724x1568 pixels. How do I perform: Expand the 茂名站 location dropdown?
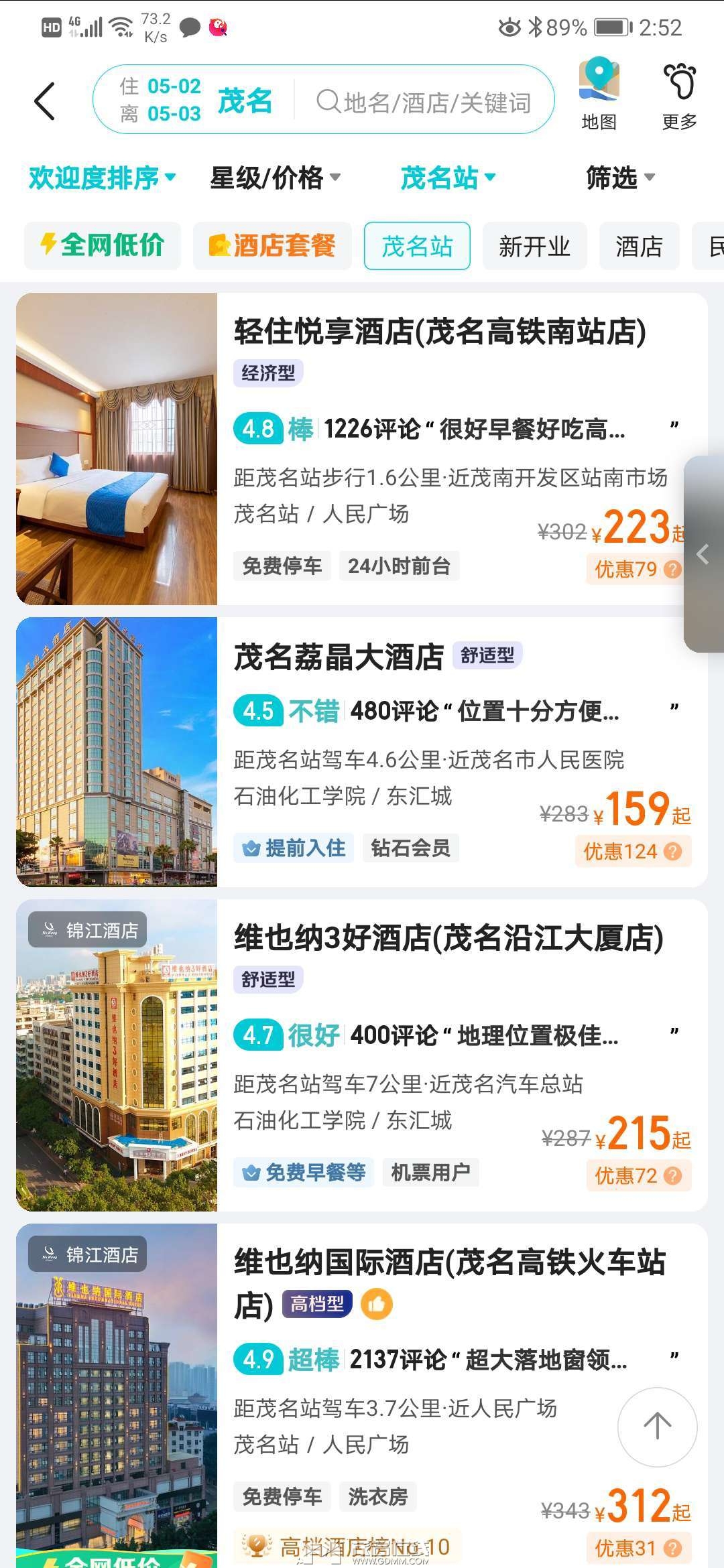tap(448, 178)
